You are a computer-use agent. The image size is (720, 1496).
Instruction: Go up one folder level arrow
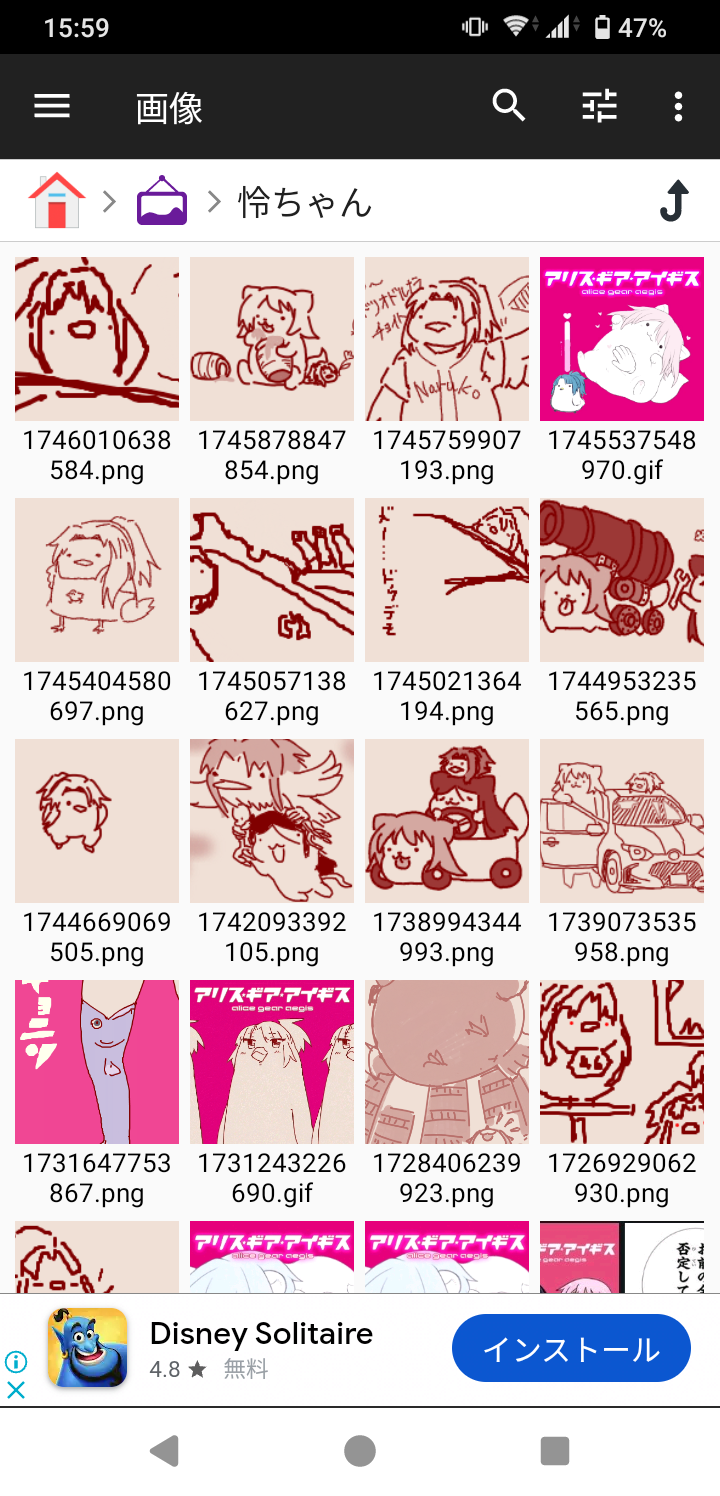click(x=675, y=201)
